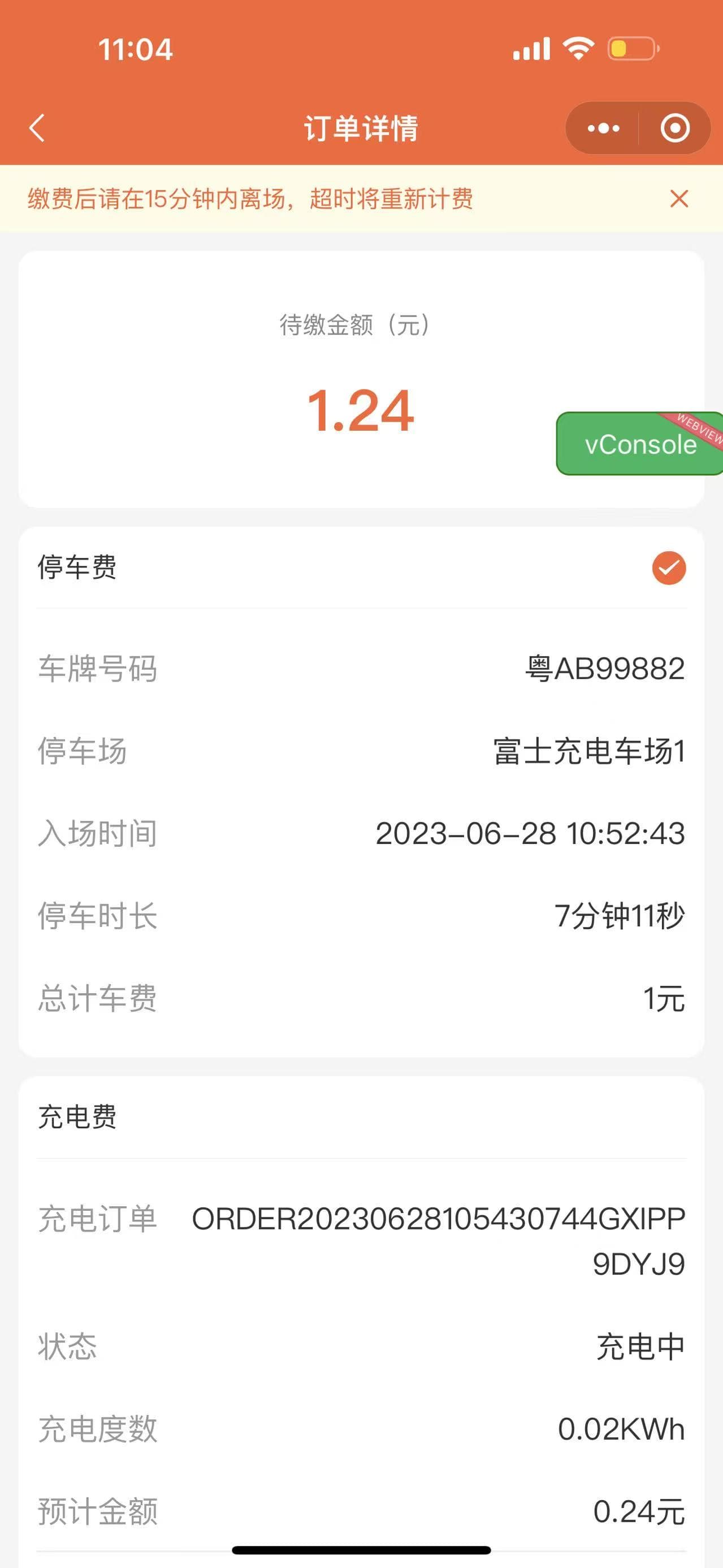This screenshot has width=723, height=1568.
Task: Tap the battery indicator icon
Action: [x=633, y=50]
